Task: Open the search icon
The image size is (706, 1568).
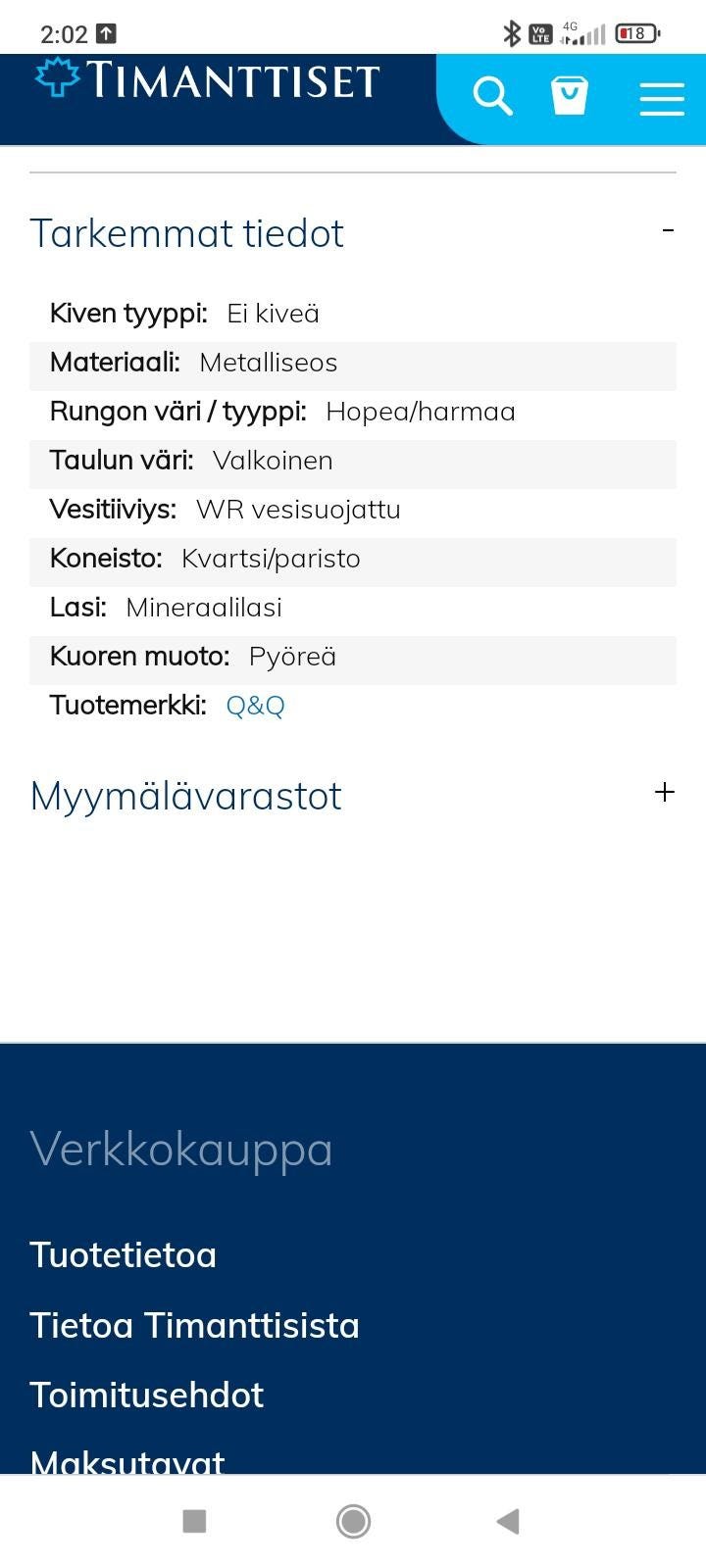Action: [x=493, y=96]
